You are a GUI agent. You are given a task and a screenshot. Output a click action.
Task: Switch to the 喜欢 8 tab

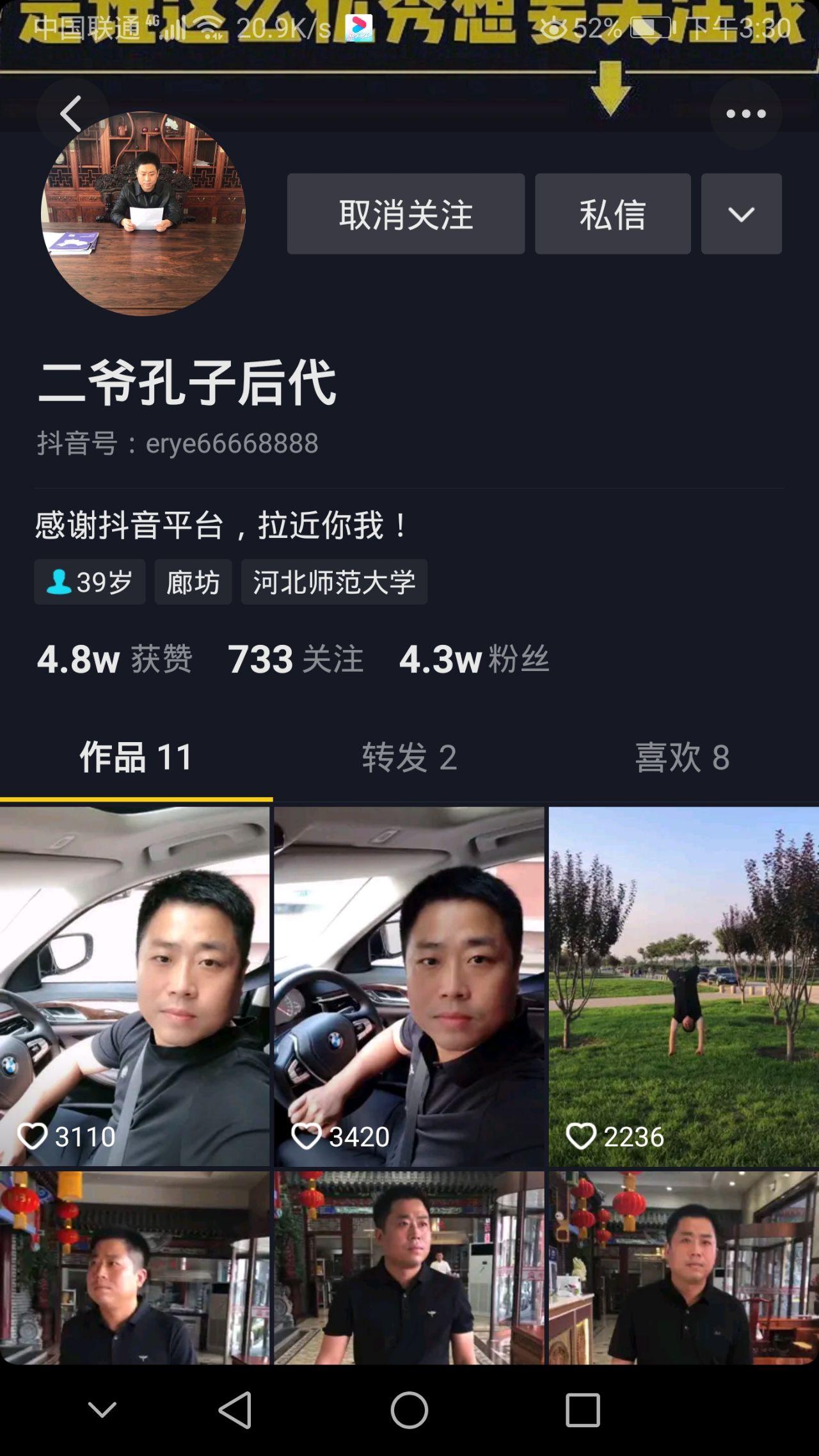pos(682,757)
